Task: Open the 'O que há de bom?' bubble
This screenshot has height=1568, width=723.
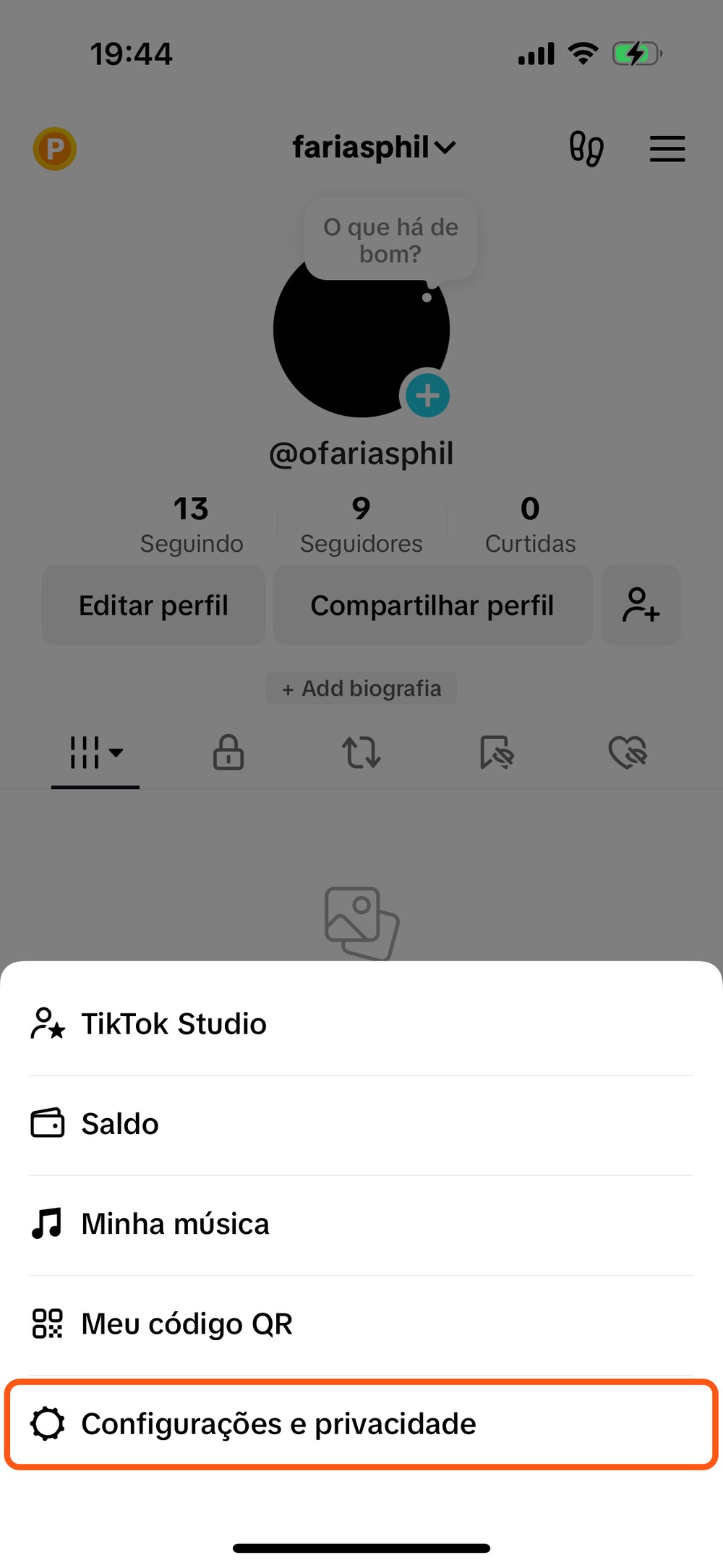Action: click(x=390, y=240)
